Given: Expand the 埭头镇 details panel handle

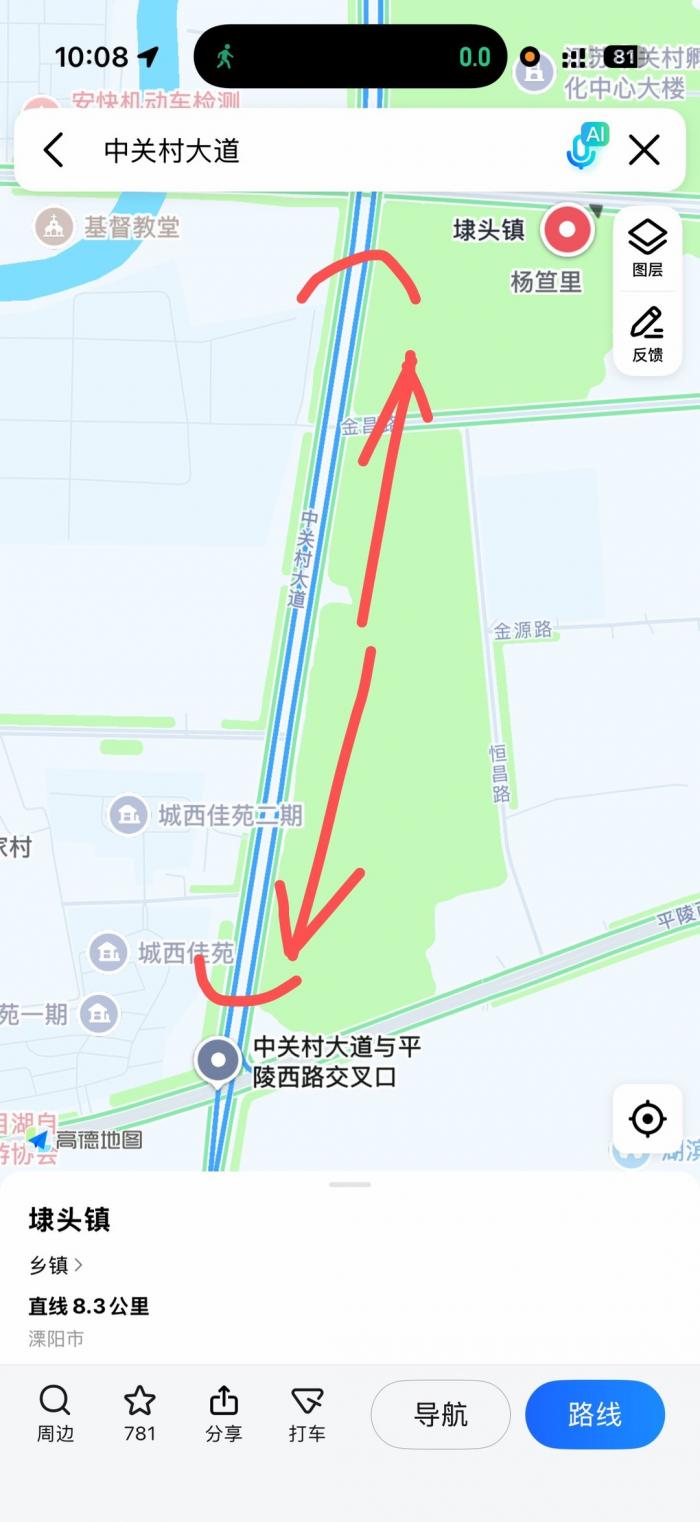Looking at the screenshot, I should pyautogui.click(x=350, y=1184).
